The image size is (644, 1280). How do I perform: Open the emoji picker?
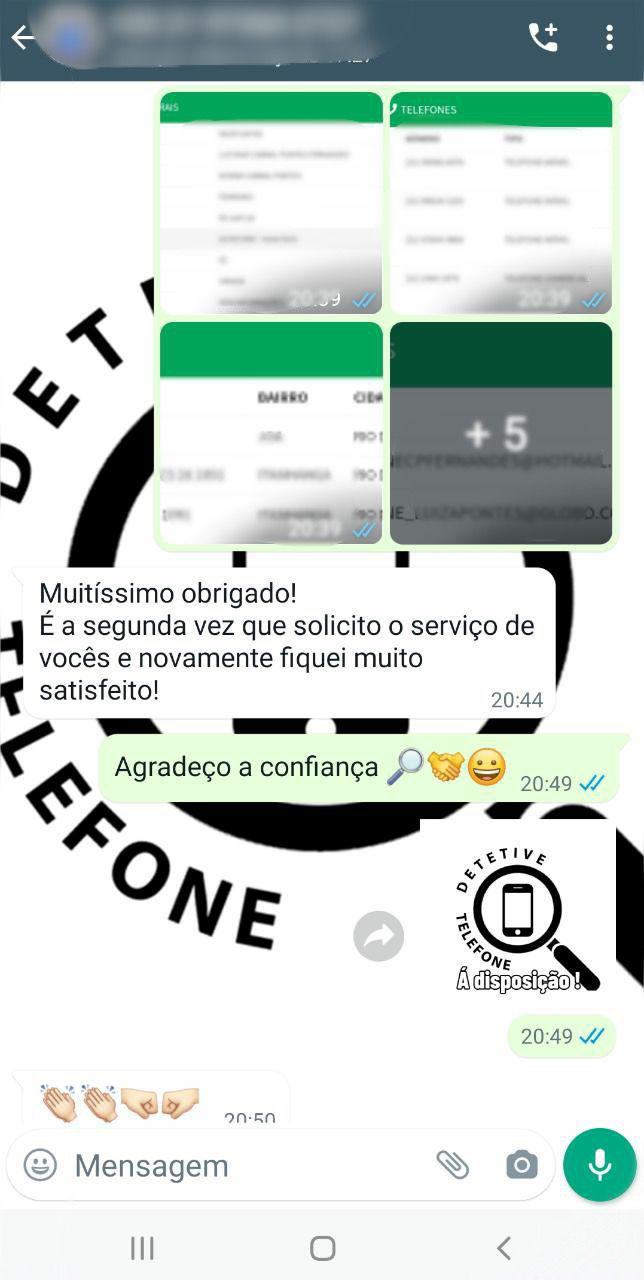pyautogui.click(x=40, y=1165)
